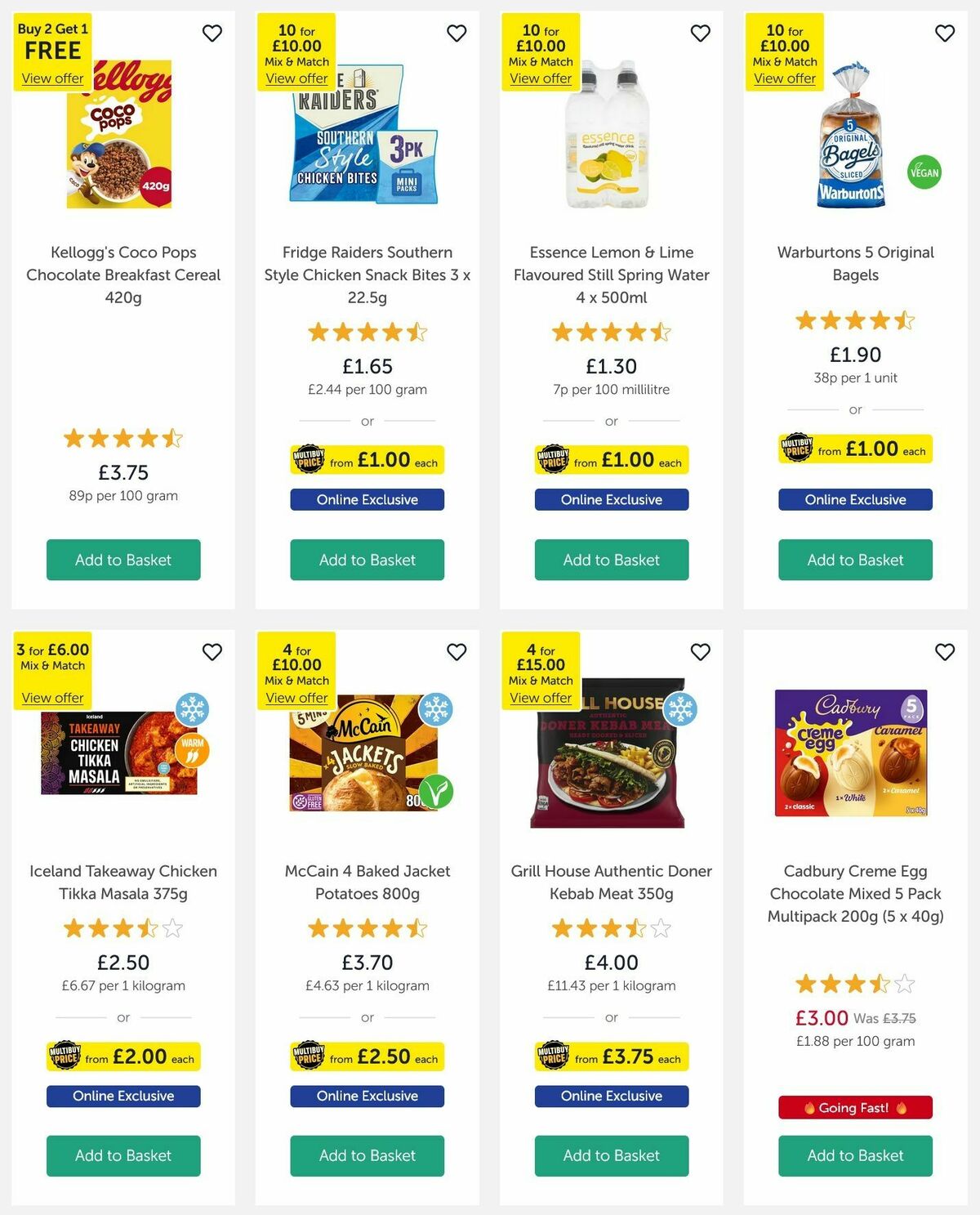Toggle the heart on Cadbury Creme Egg pack
The image size is (980, 1215).
click(945, 653)
